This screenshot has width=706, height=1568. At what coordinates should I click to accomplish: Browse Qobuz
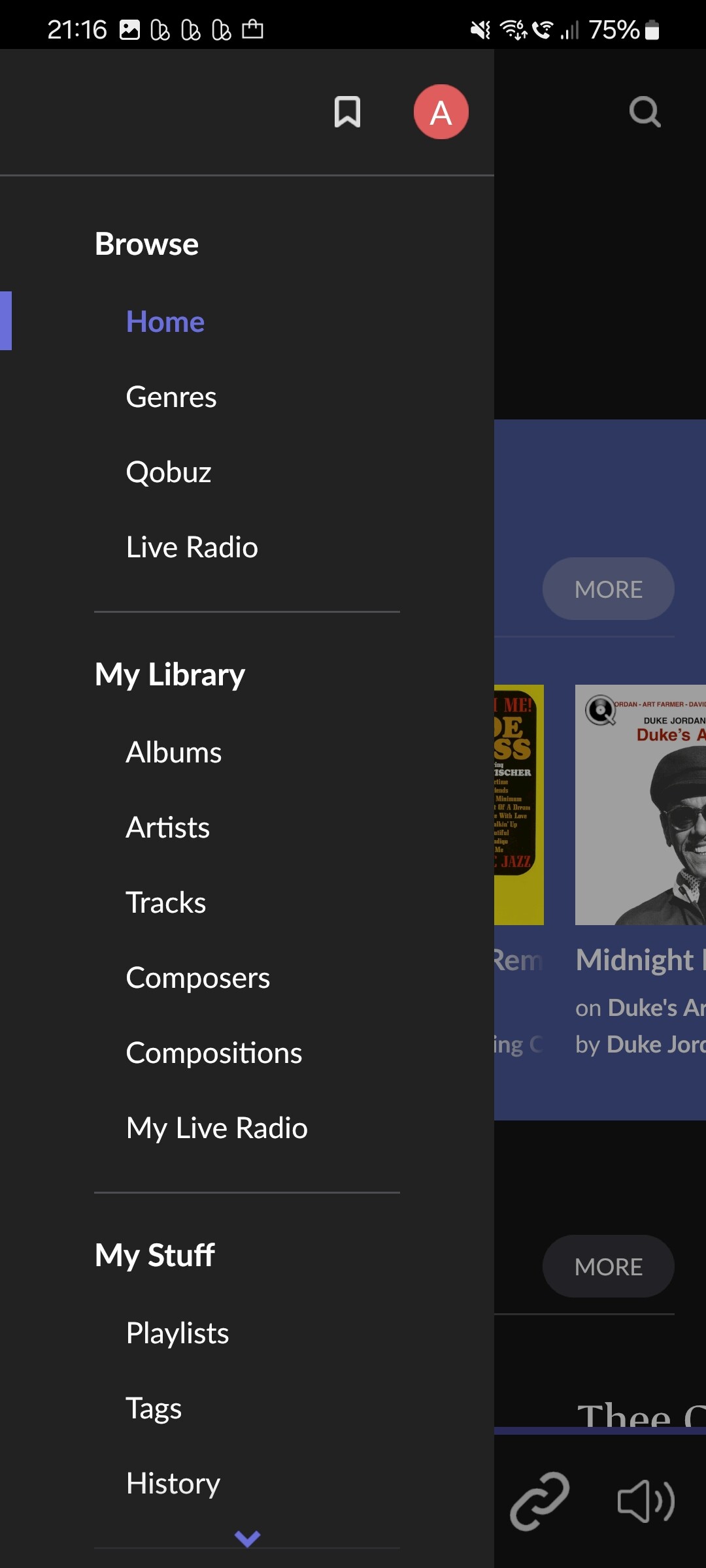point(169,472)
